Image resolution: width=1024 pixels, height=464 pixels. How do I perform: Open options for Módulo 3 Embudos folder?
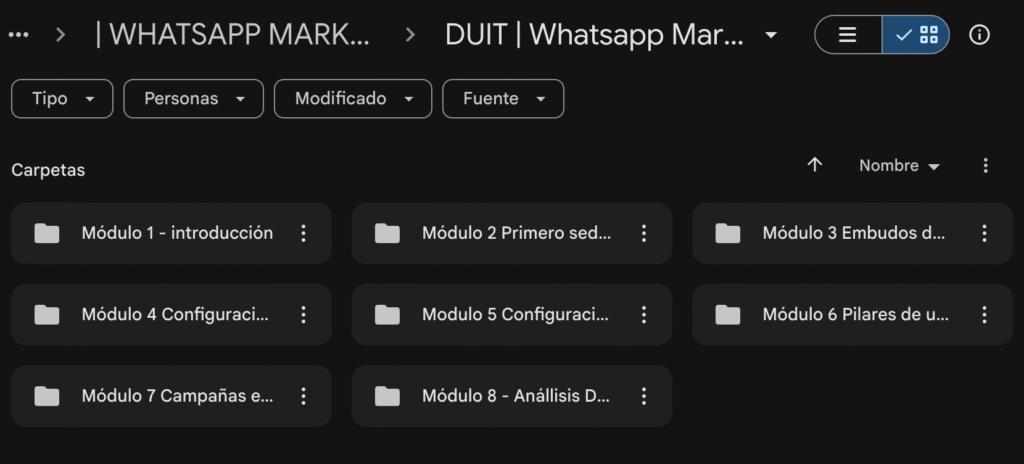[984, 233]
